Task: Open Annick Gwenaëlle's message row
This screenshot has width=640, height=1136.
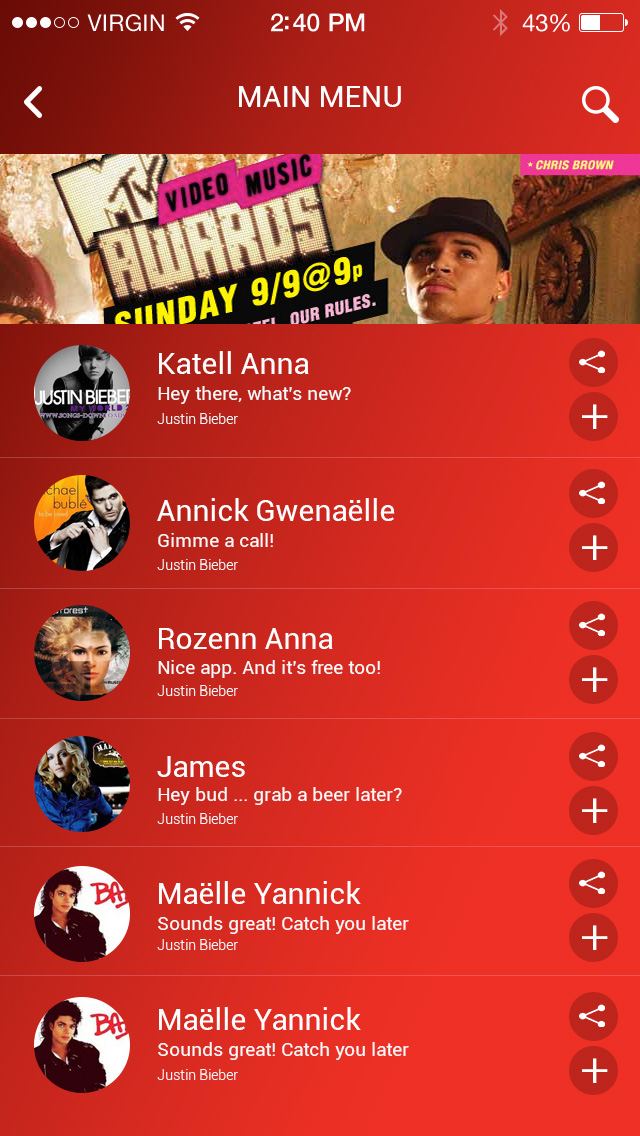Action: 300,523
